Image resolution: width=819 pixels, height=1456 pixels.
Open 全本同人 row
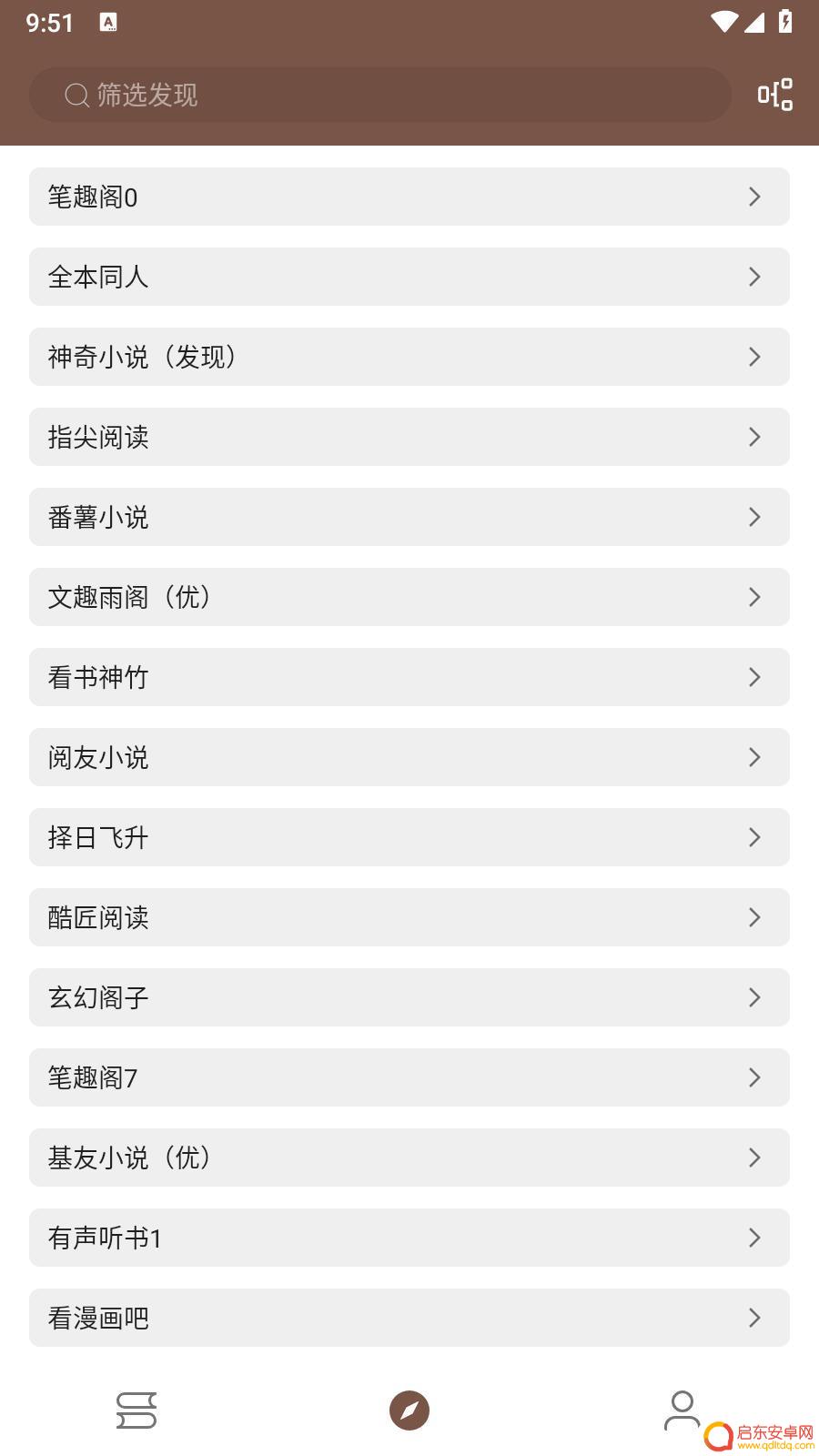tap(409, 277)
